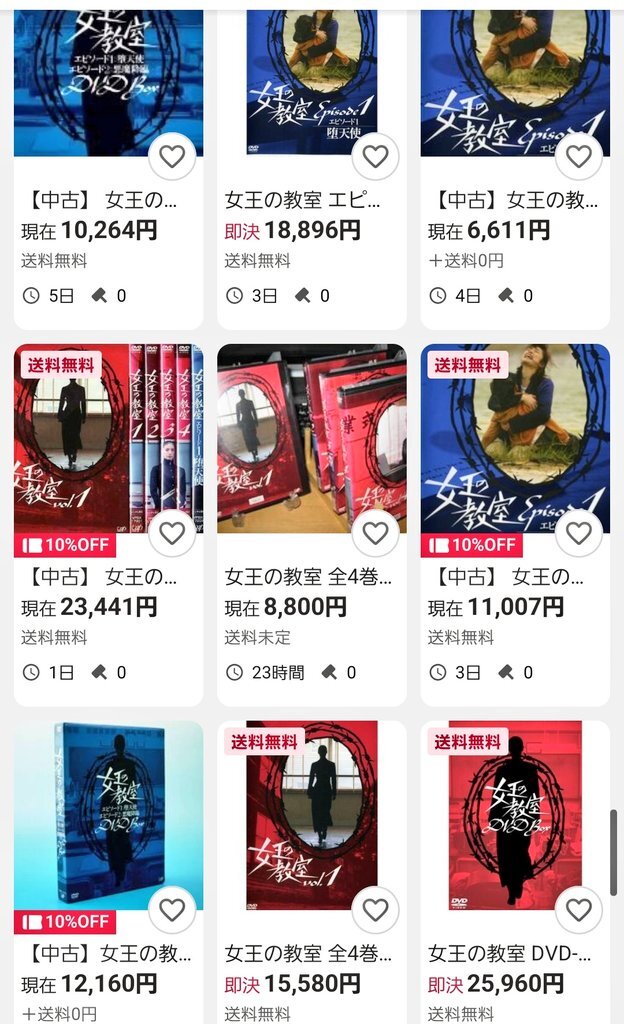Like the 8,800円 auction item

[375, 533]
